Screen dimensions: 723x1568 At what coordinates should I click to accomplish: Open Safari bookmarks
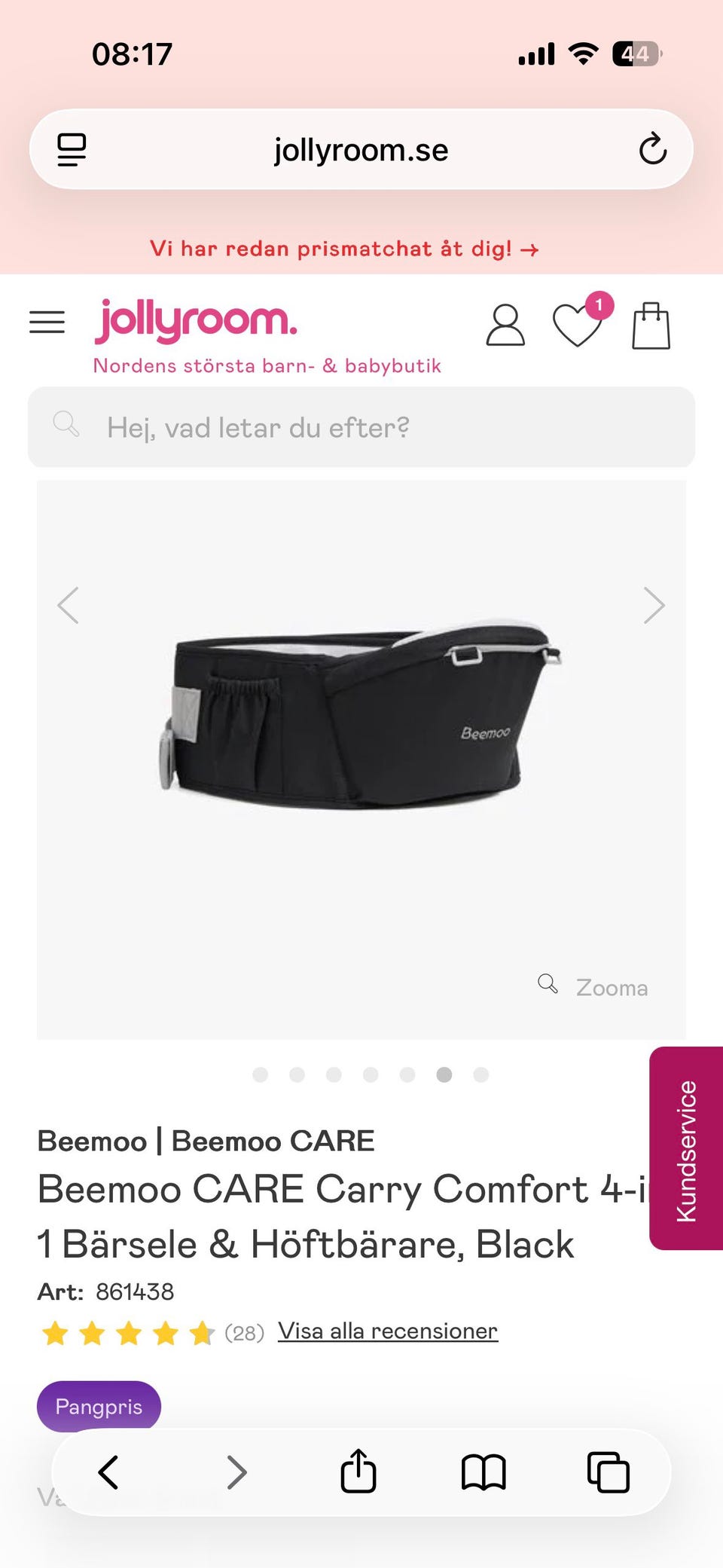click(484, 1472)
